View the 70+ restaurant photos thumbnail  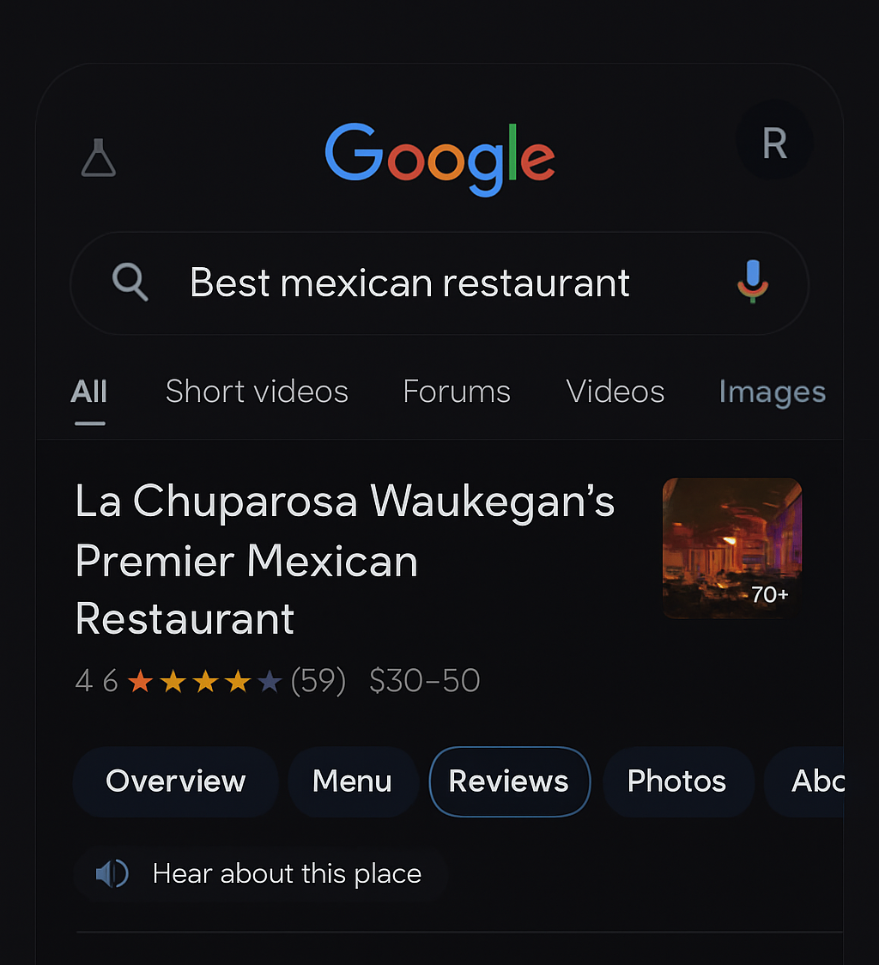(x=732, y=548)
